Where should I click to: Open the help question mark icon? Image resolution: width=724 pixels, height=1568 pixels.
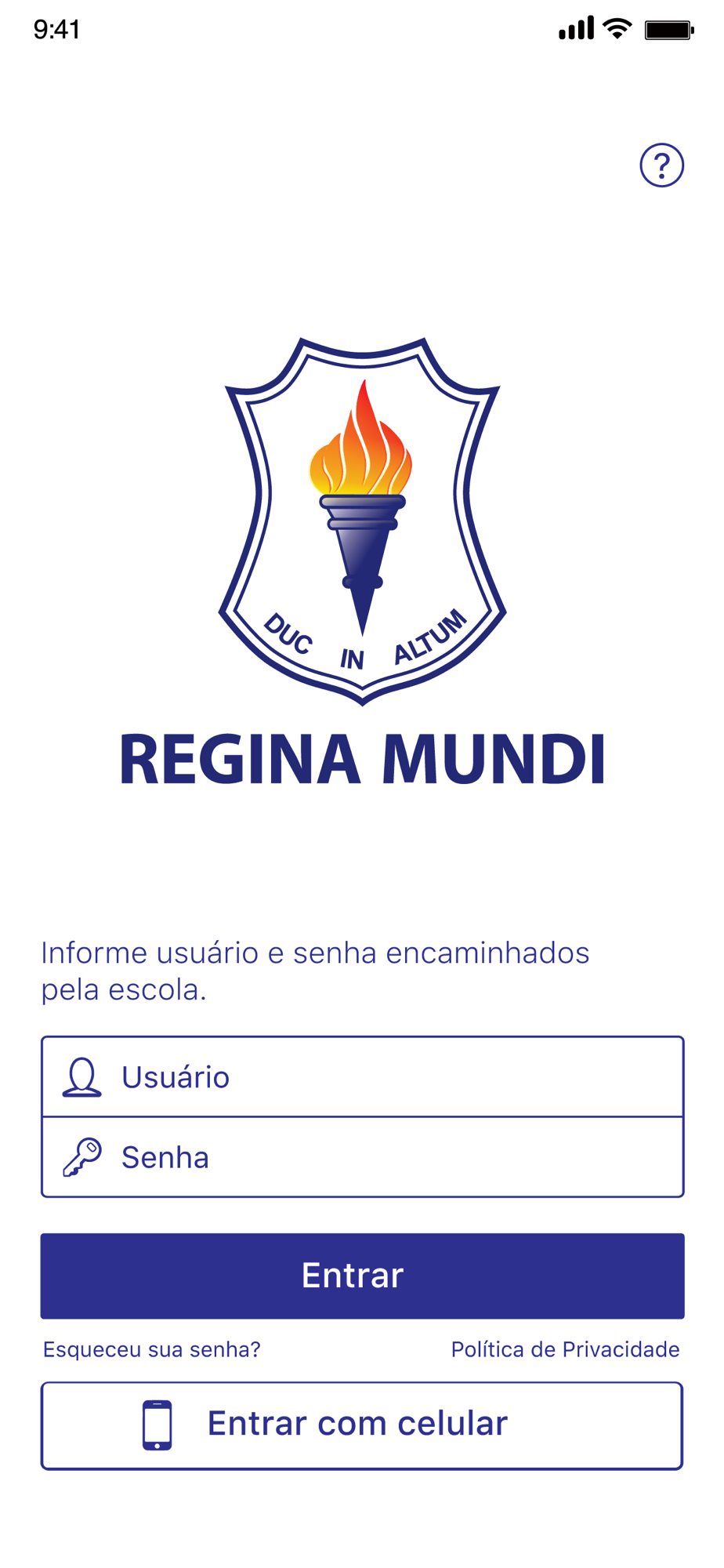(x=661, y=165)
